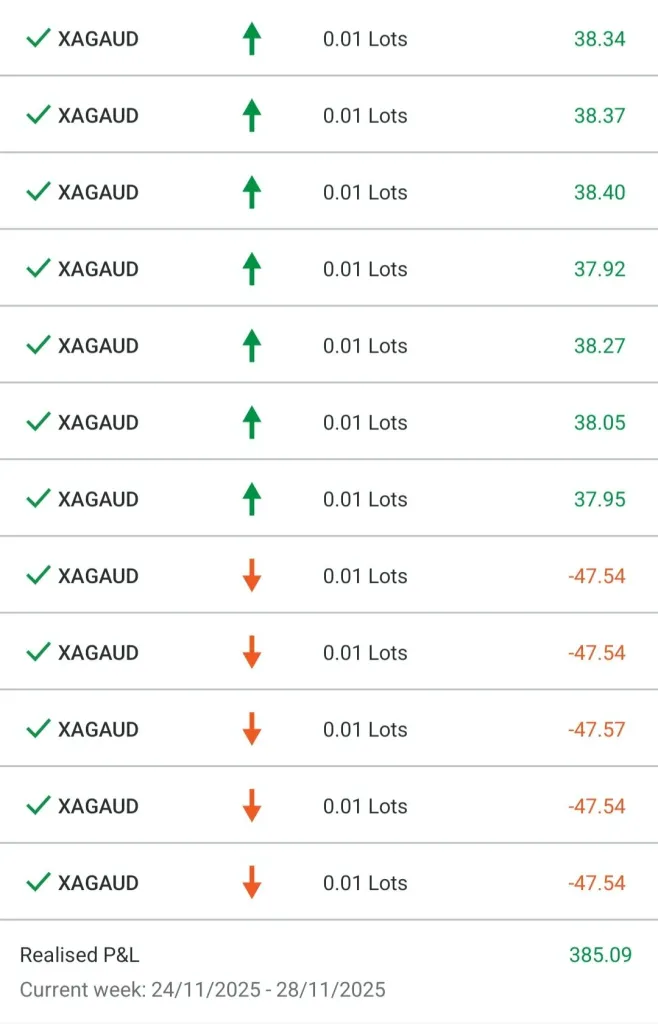Open details for the 37.92 XAGAUD trade
658x1024 pixels.
coord(328,269)
